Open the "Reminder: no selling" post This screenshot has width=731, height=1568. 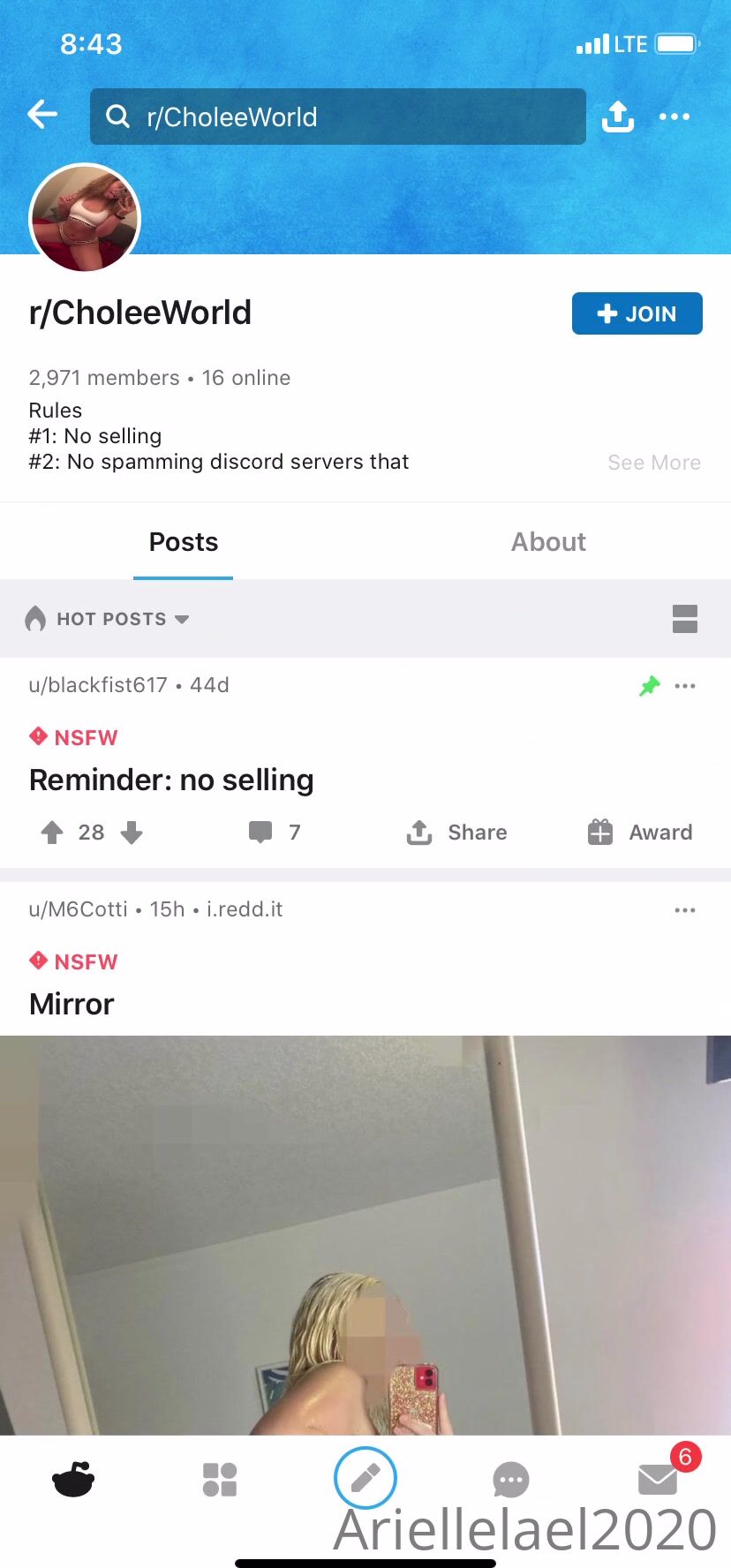[171, 780]
